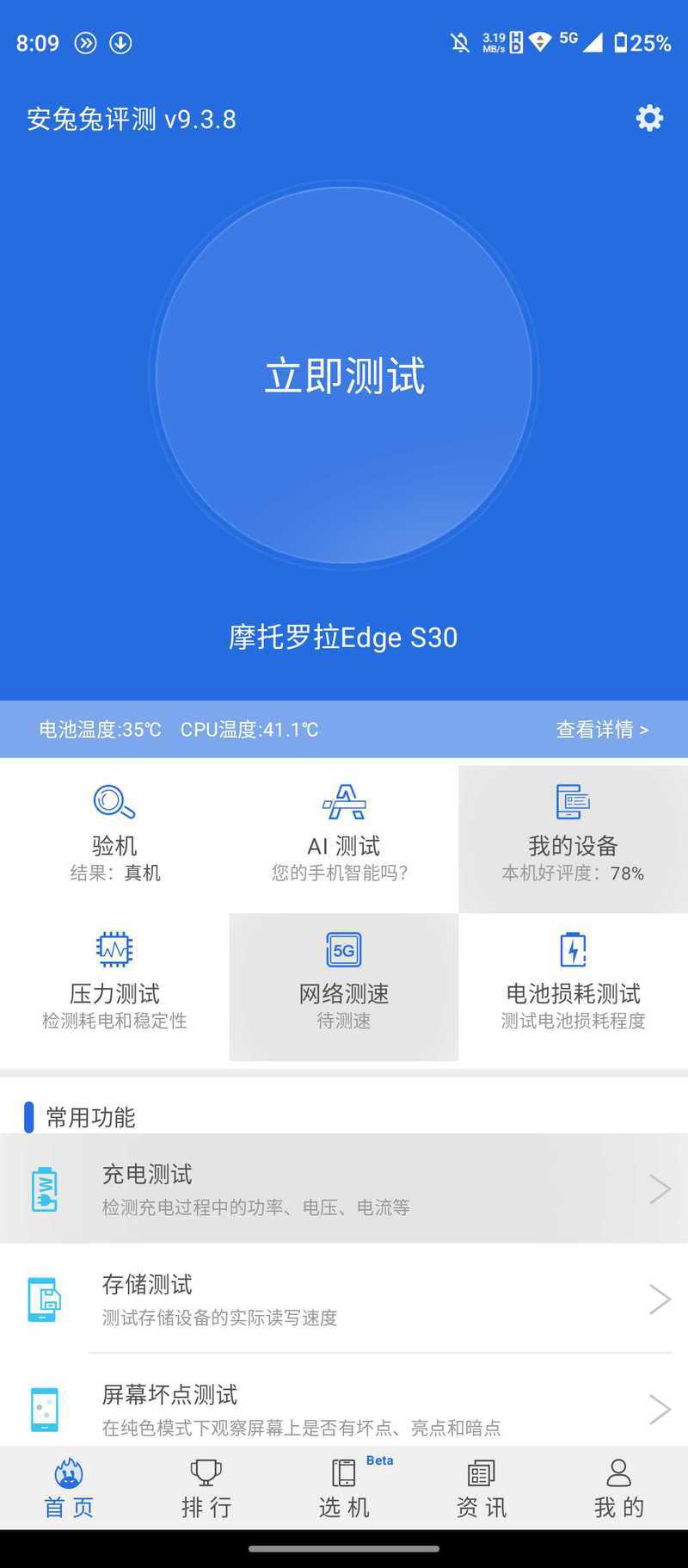This screenshot has height=1568, width=688.
Task: Switch to the 排行 ranking tab
Action: [206, 1488]
